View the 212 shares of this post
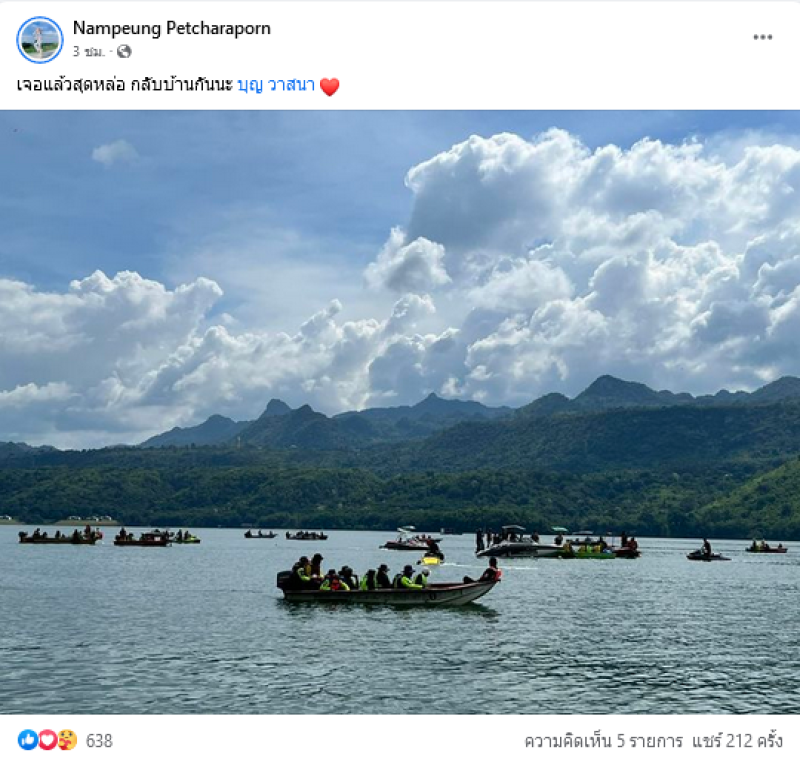This screenshot has height=765, width=800. tap(739, 741)
